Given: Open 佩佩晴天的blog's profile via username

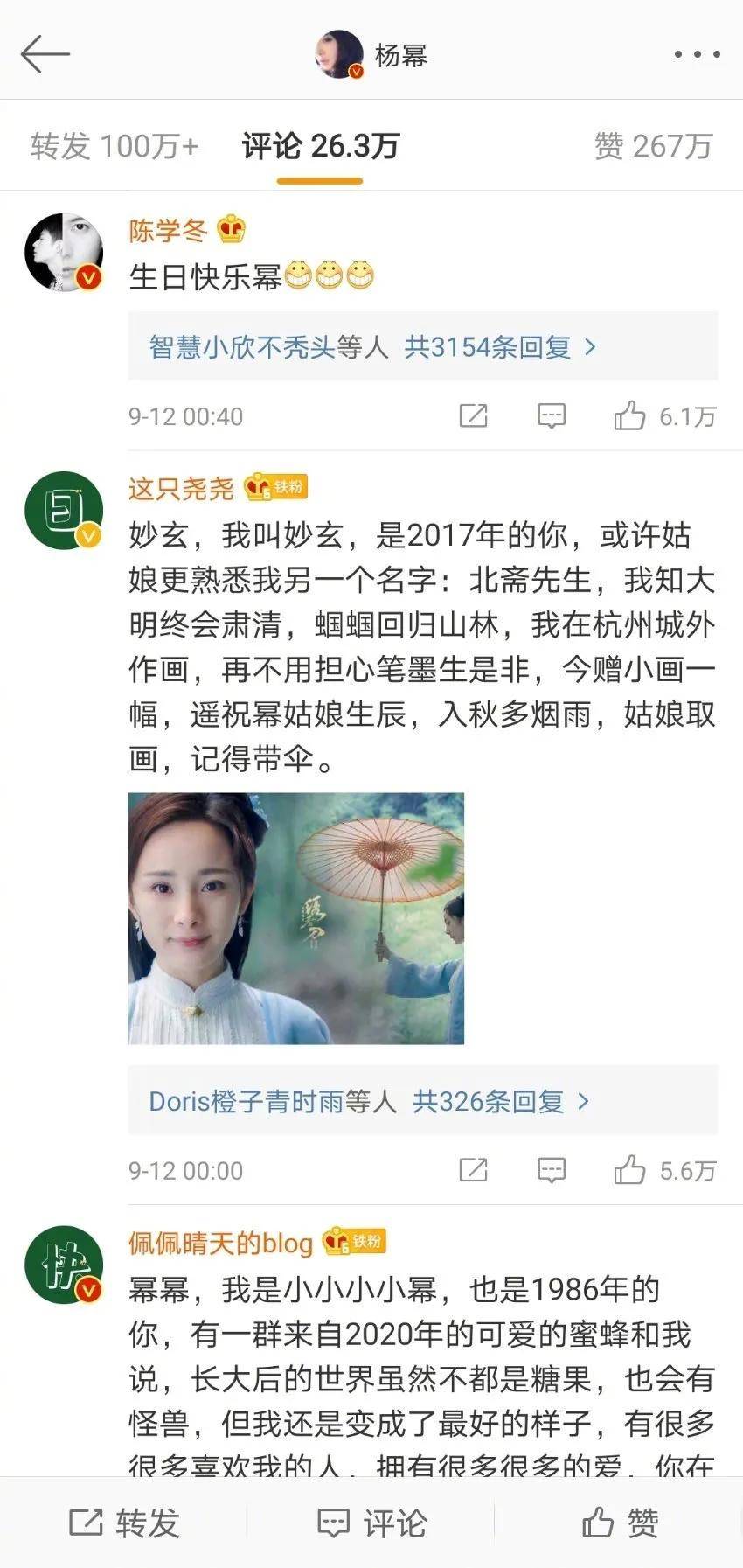Looking at the screenshot, I should [x=220, y=1242].
